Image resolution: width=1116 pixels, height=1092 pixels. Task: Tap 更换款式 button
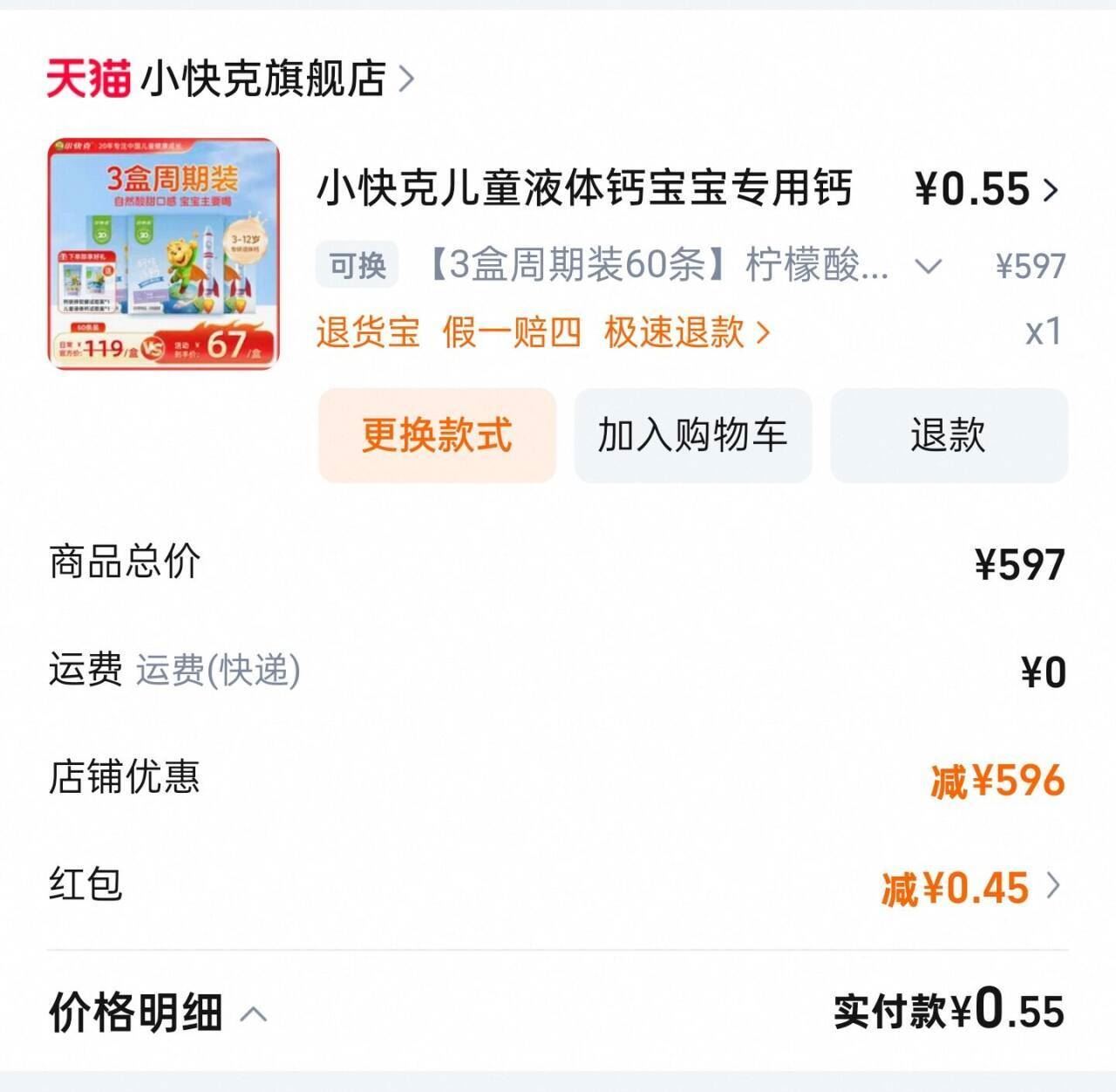pyautogui.click(x=437, y=435)
